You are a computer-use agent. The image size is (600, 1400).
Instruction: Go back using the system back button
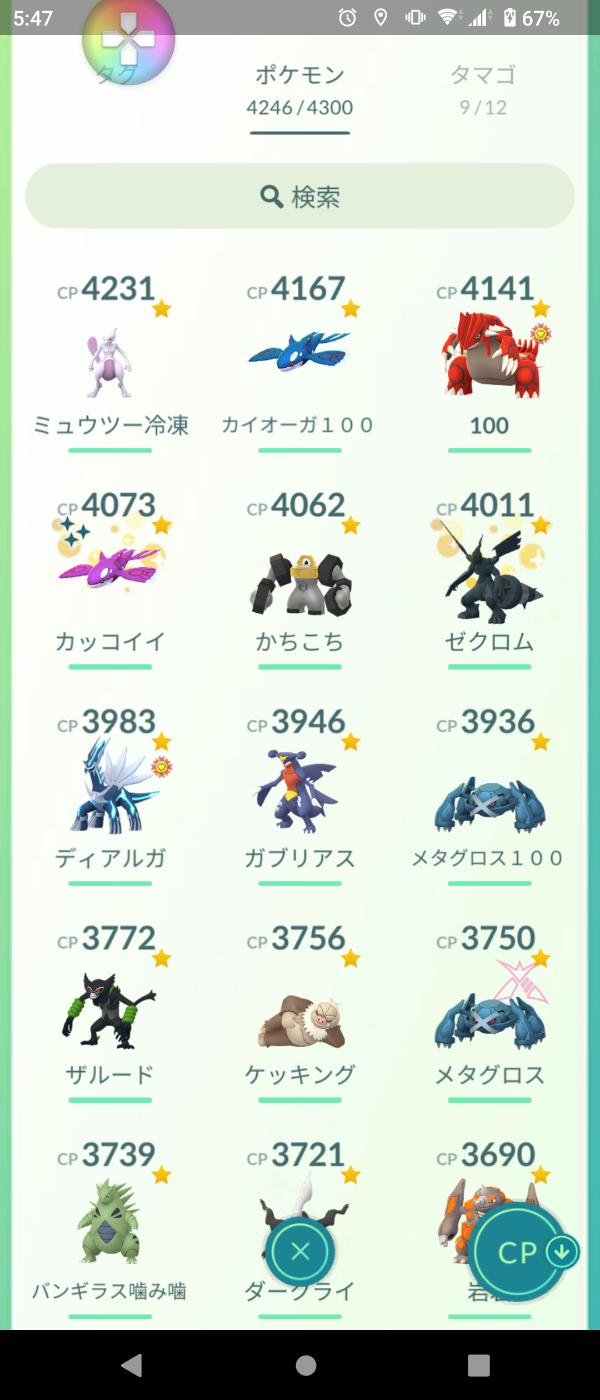[131, 1365]
